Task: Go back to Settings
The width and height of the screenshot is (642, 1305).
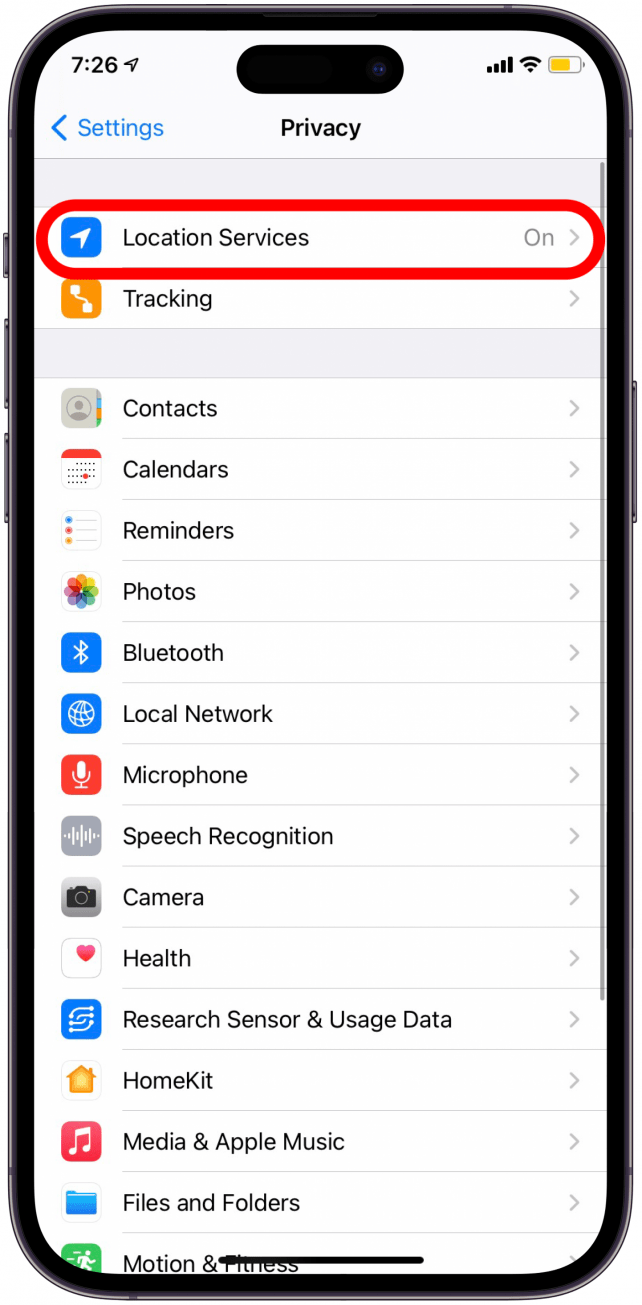Action: [107, 128]
